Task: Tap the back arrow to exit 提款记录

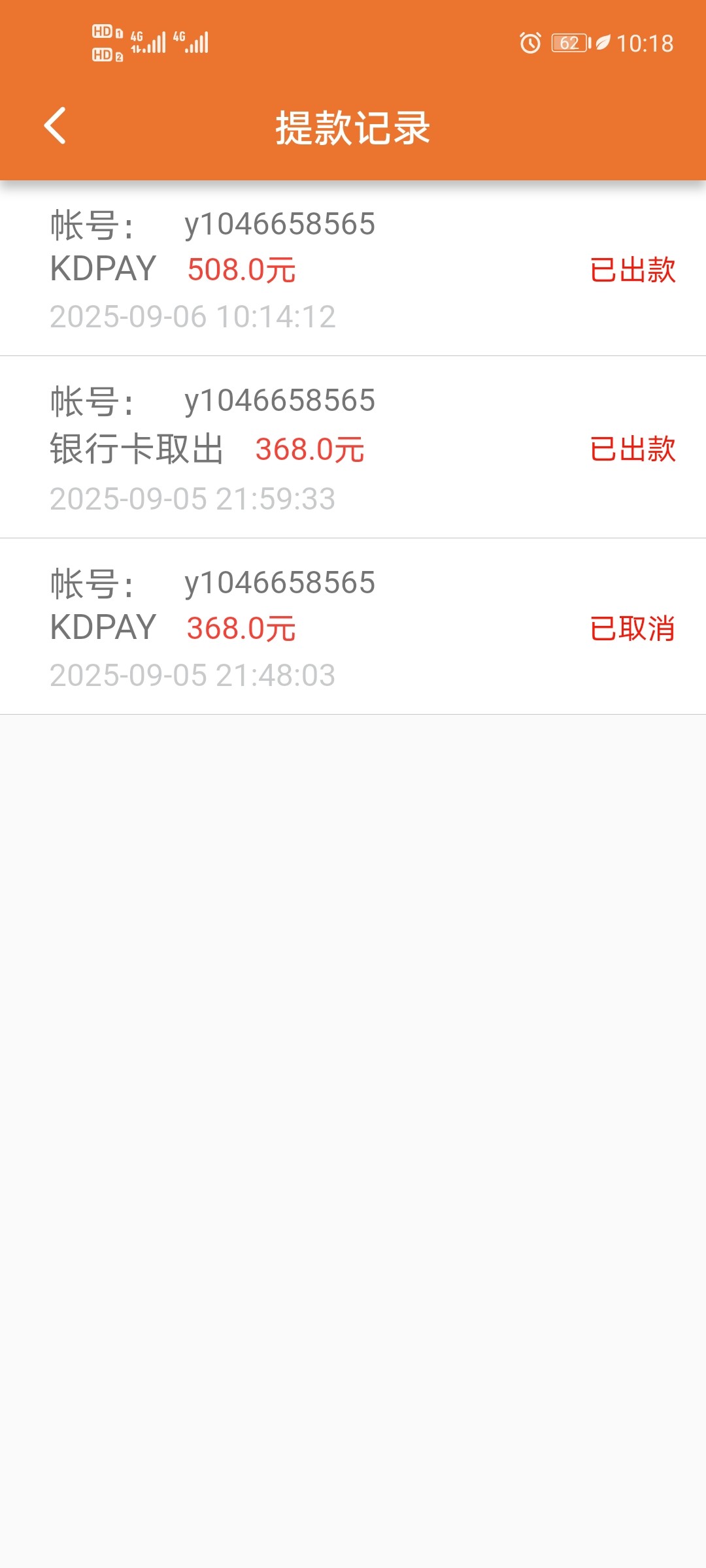Action: tap(55, 125)
